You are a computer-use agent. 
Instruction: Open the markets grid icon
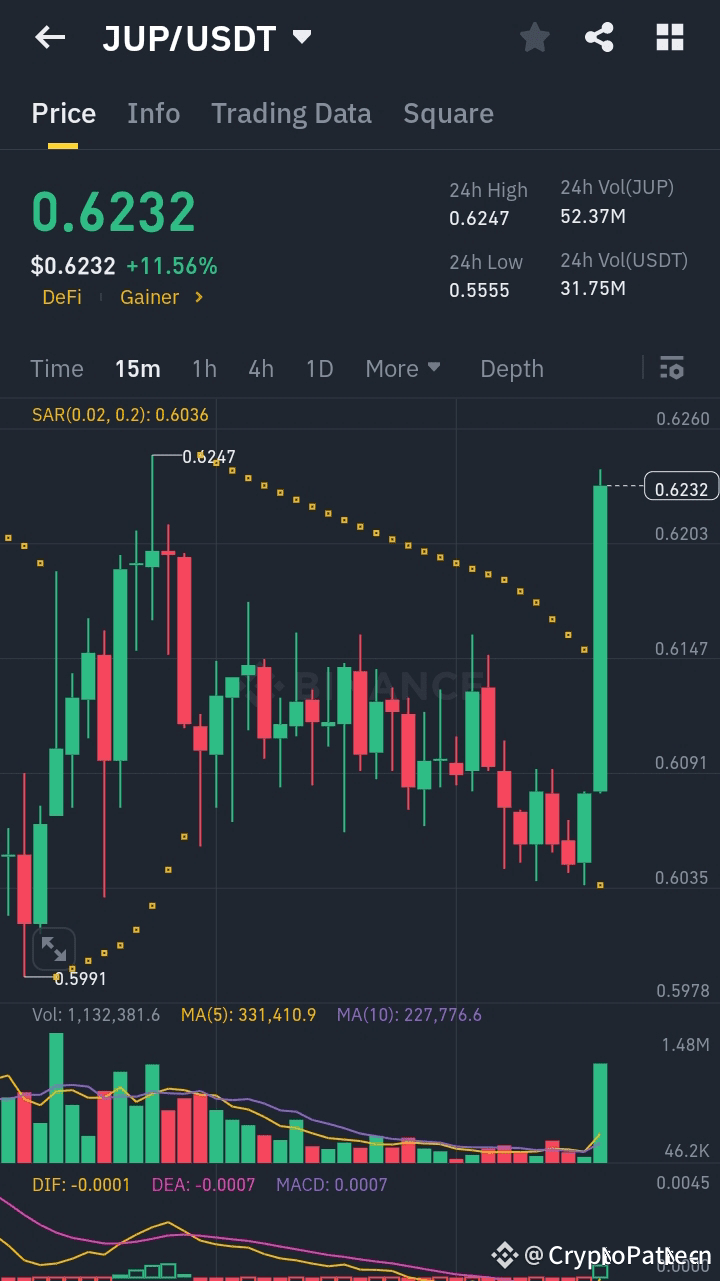[x=669, y=38]
